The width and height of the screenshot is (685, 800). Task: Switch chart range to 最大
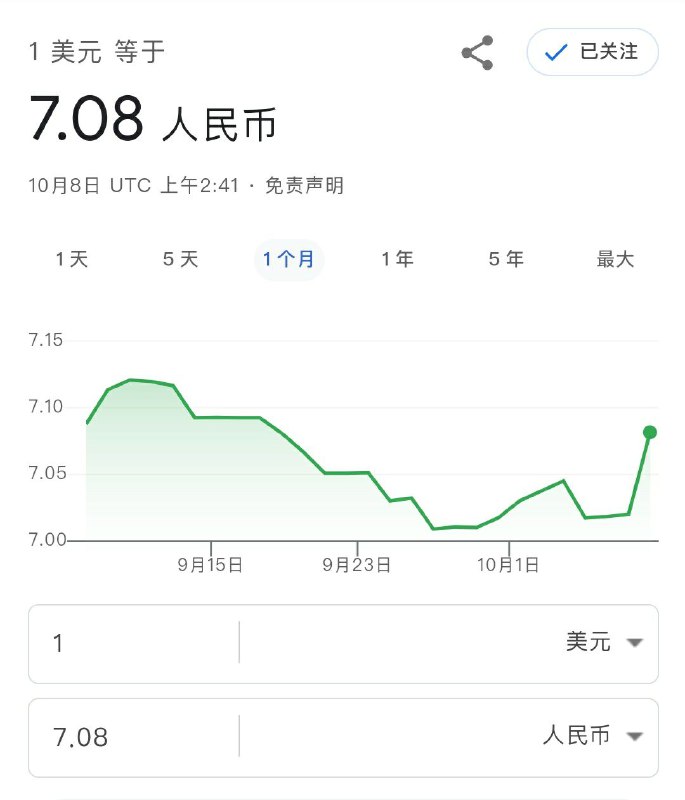point(615,260)
